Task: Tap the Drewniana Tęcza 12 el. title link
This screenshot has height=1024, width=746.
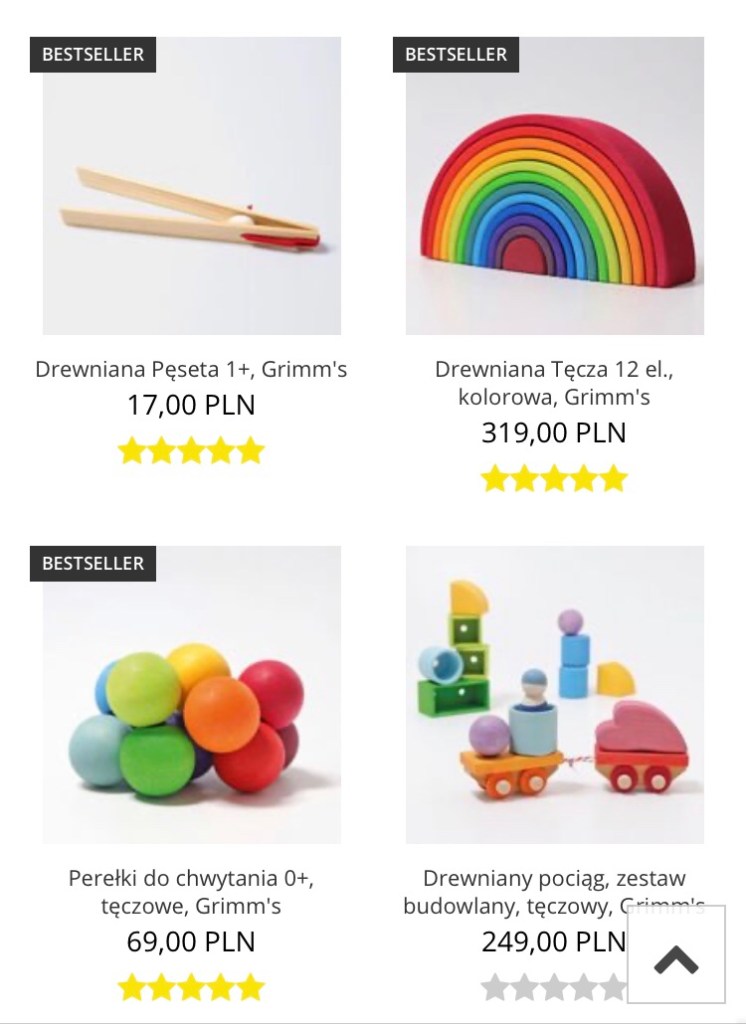Action: (554, 383)
